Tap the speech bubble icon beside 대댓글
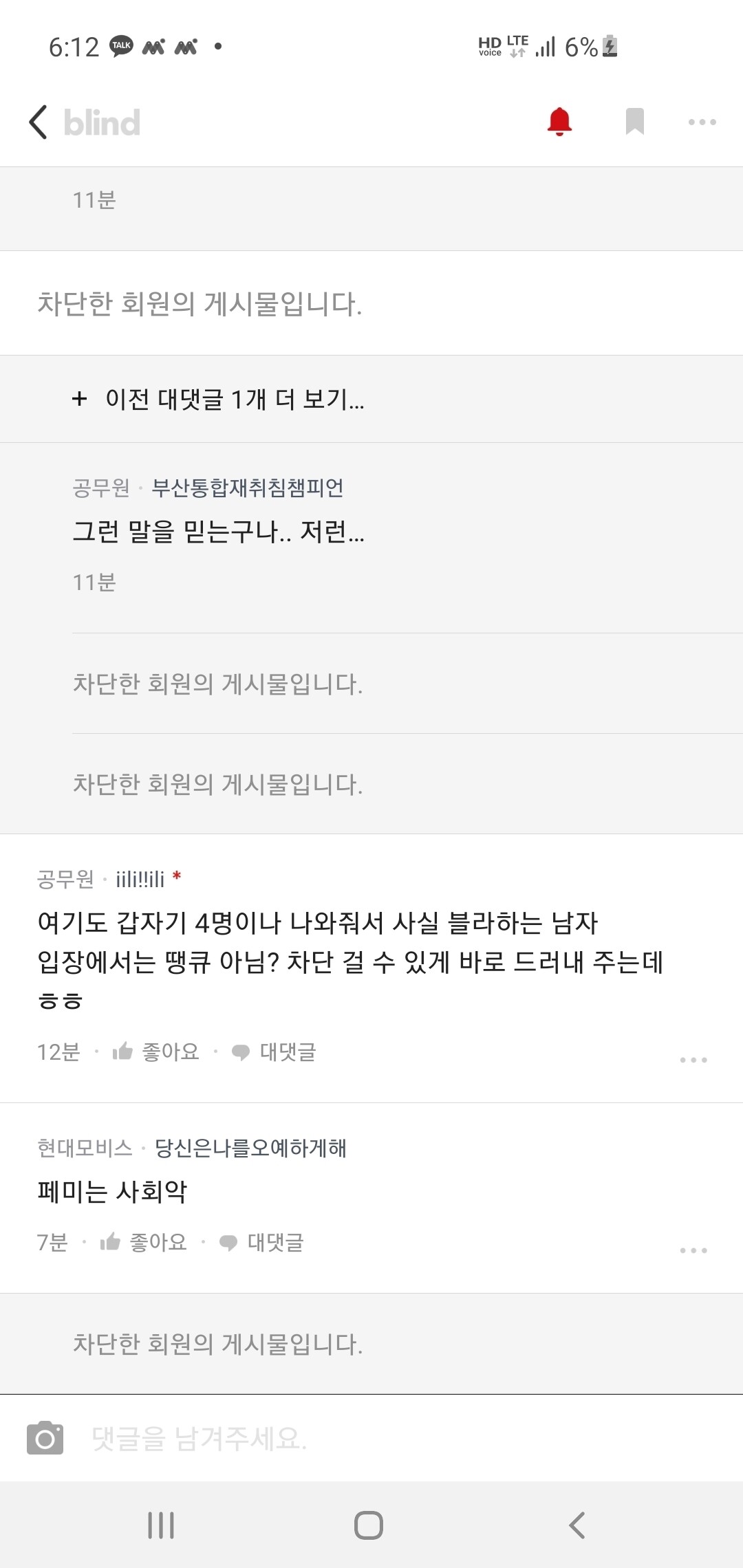Image resolution: width=743 pixels, height=1568 pixels. pos(240,1050)
